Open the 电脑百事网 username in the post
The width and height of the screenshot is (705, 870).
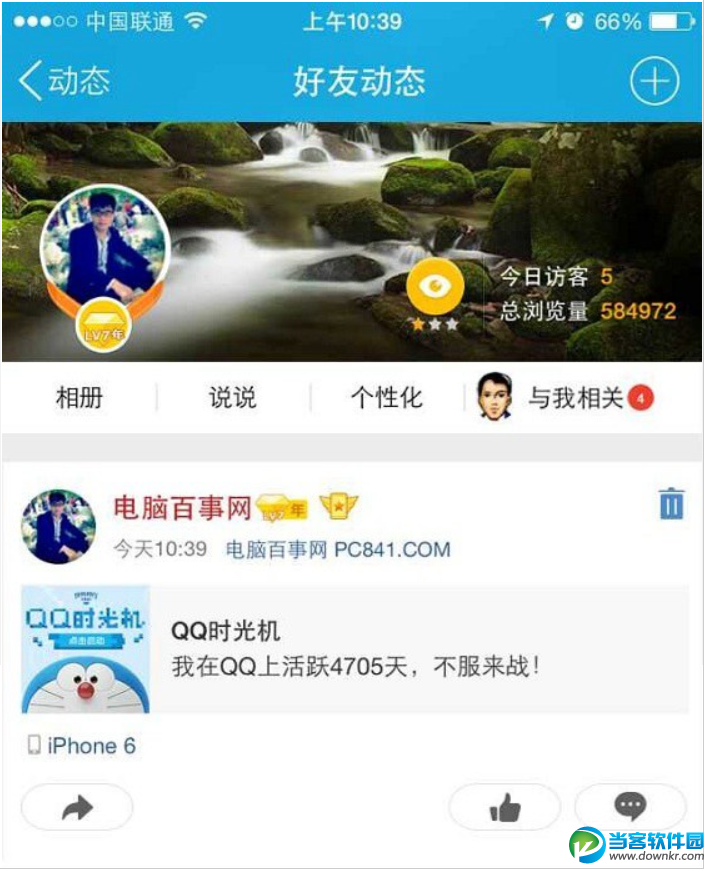click(182, 509)
